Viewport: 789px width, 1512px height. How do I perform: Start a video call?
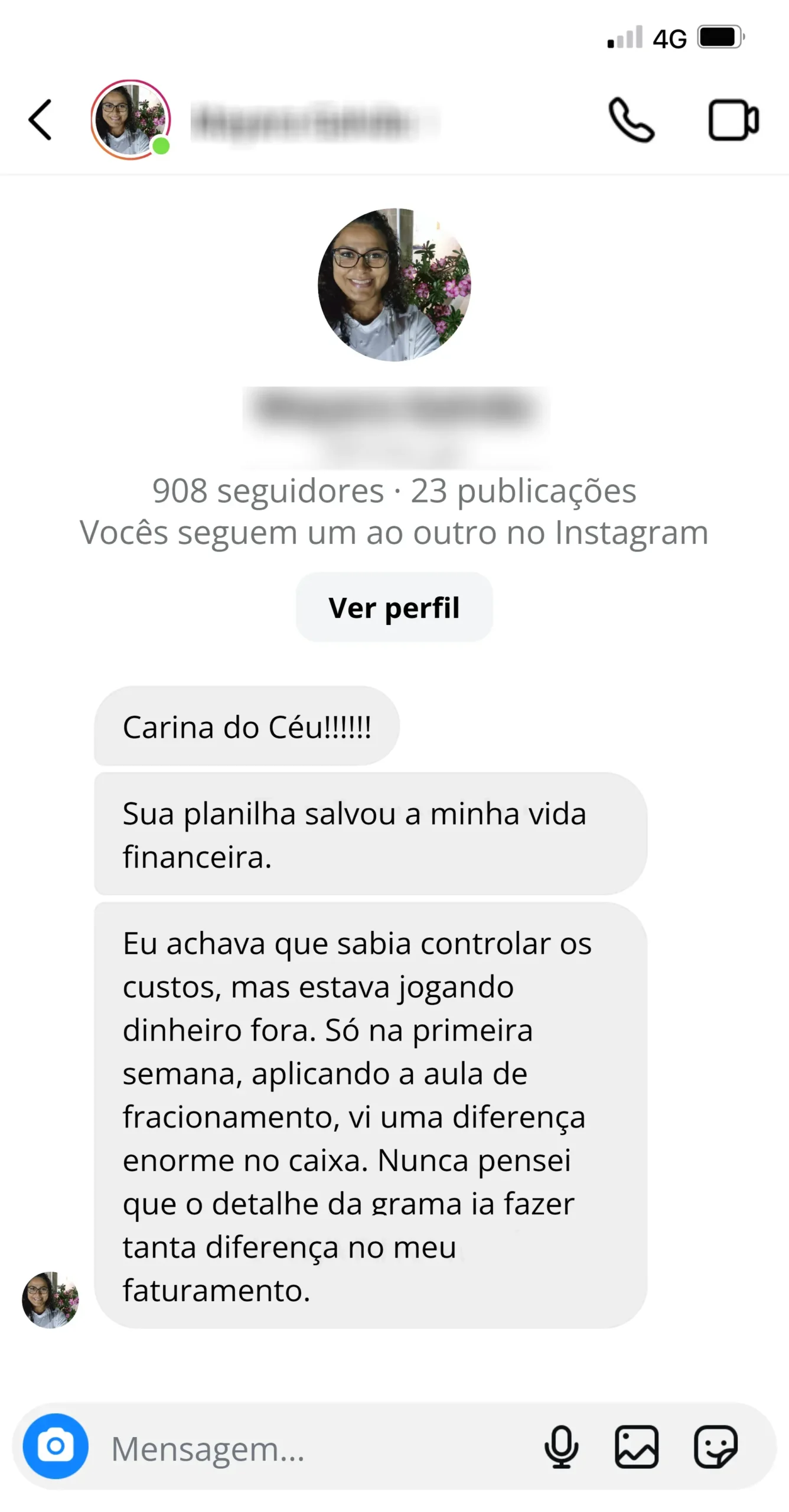(733, 120)
